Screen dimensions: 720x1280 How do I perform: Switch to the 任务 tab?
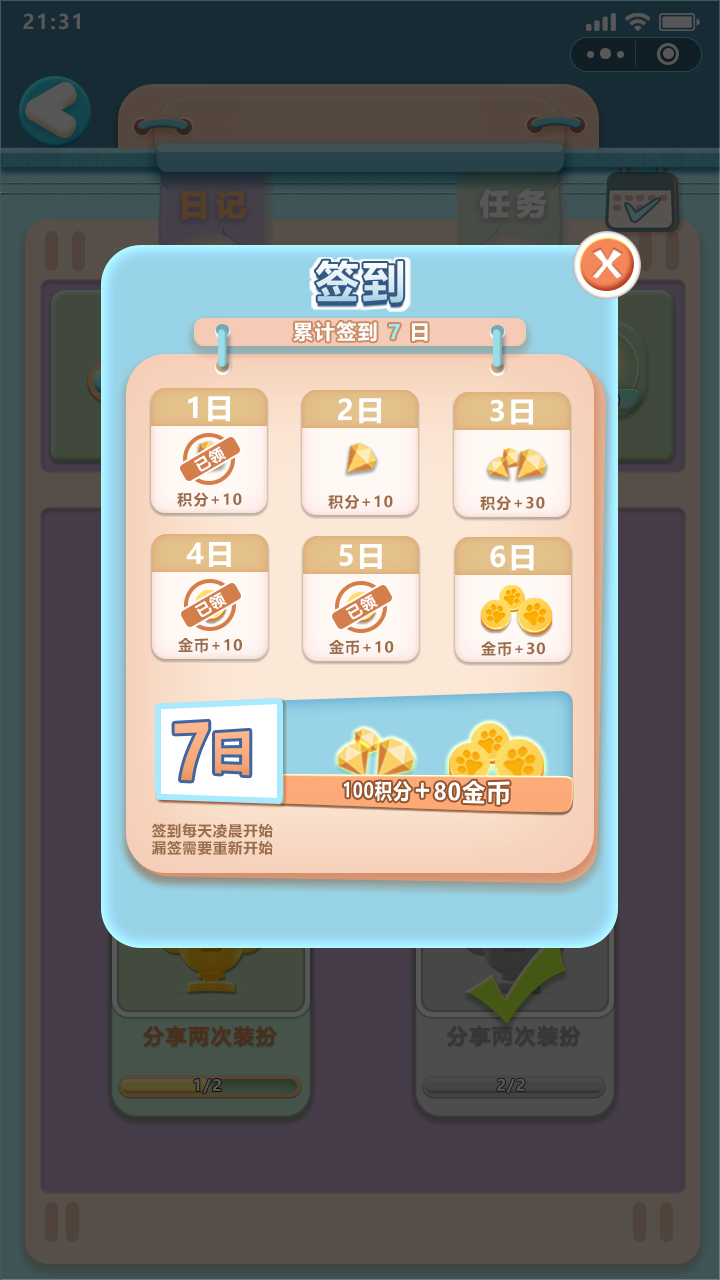click(513, 202)
